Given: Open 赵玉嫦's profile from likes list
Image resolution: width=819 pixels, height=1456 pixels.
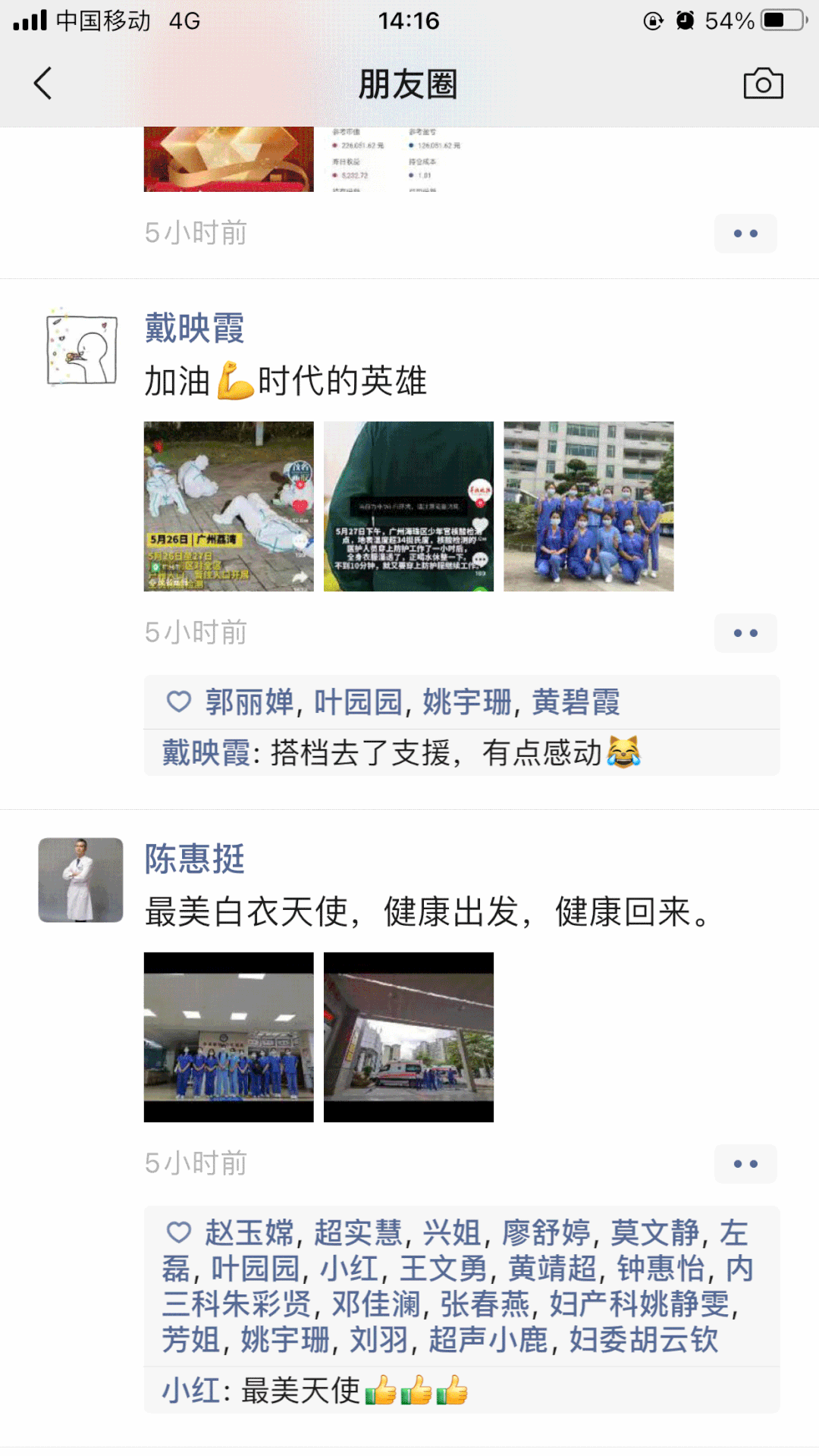Looking at the screenshot, I should pos(249,1233).
